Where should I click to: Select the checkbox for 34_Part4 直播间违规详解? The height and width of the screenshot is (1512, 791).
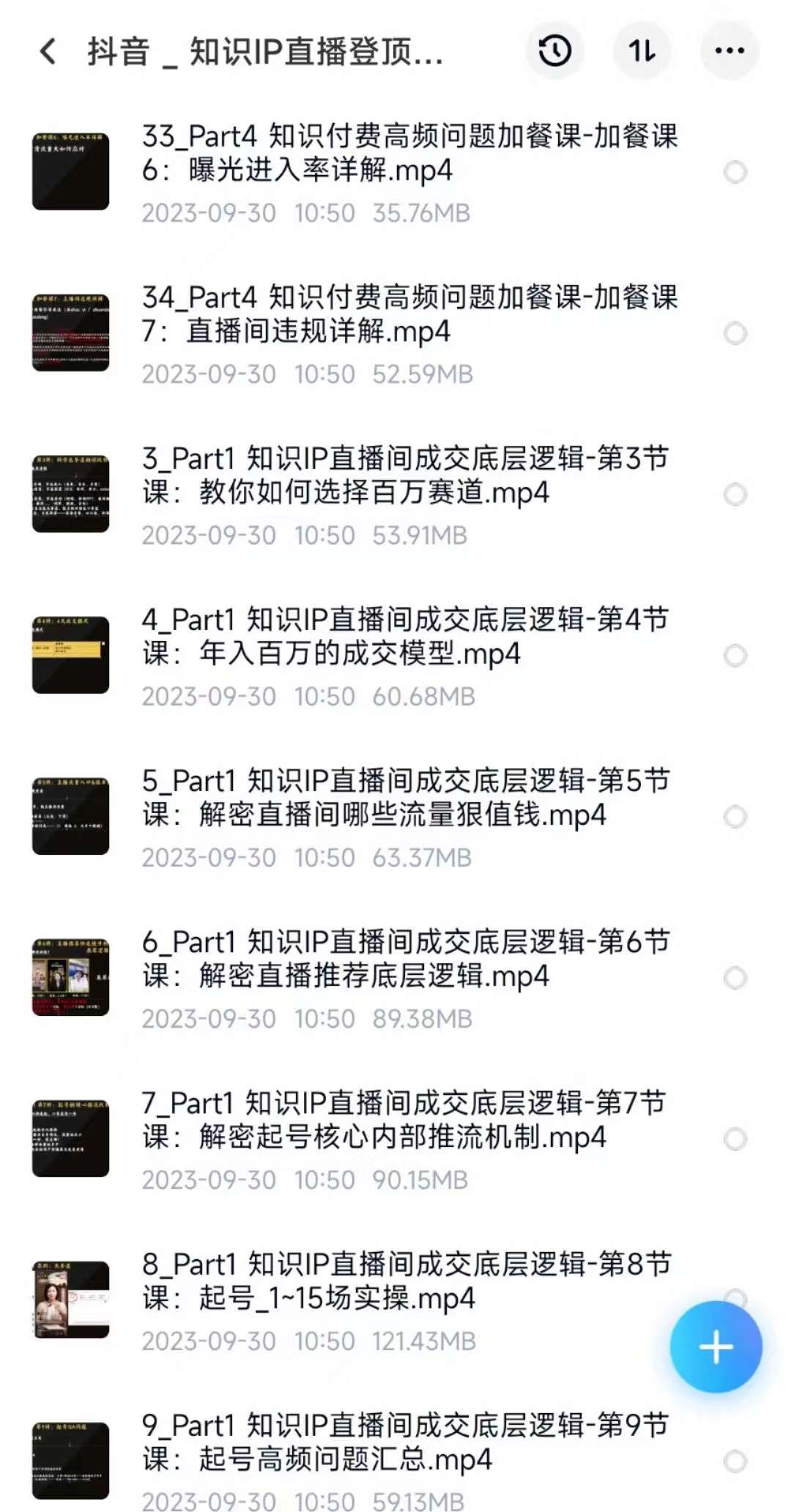pos(735,333)
